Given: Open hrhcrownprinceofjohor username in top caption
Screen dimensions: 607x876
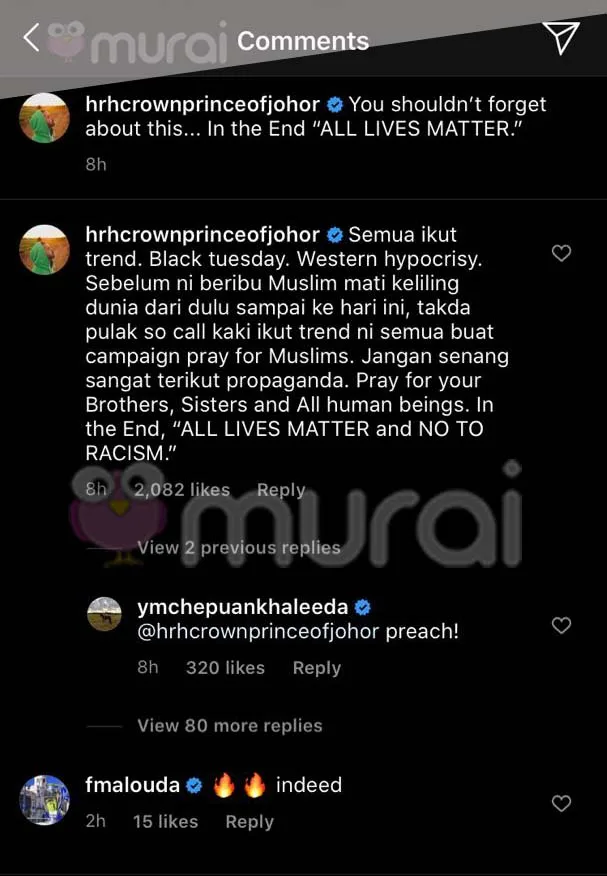Looking at the screenshot, I should pos(202,104).
